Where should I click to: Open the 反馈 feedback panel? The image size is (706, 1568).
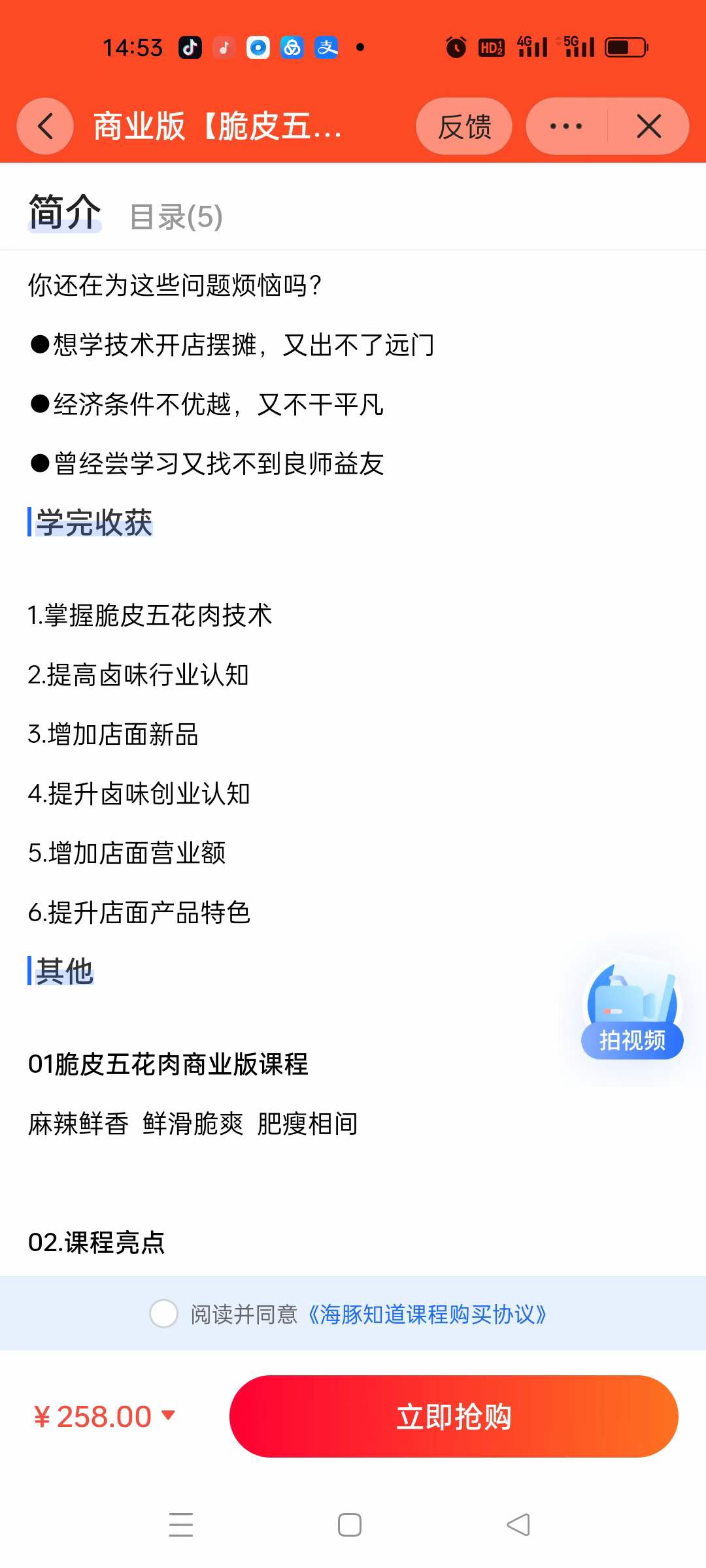pos(464,126)
